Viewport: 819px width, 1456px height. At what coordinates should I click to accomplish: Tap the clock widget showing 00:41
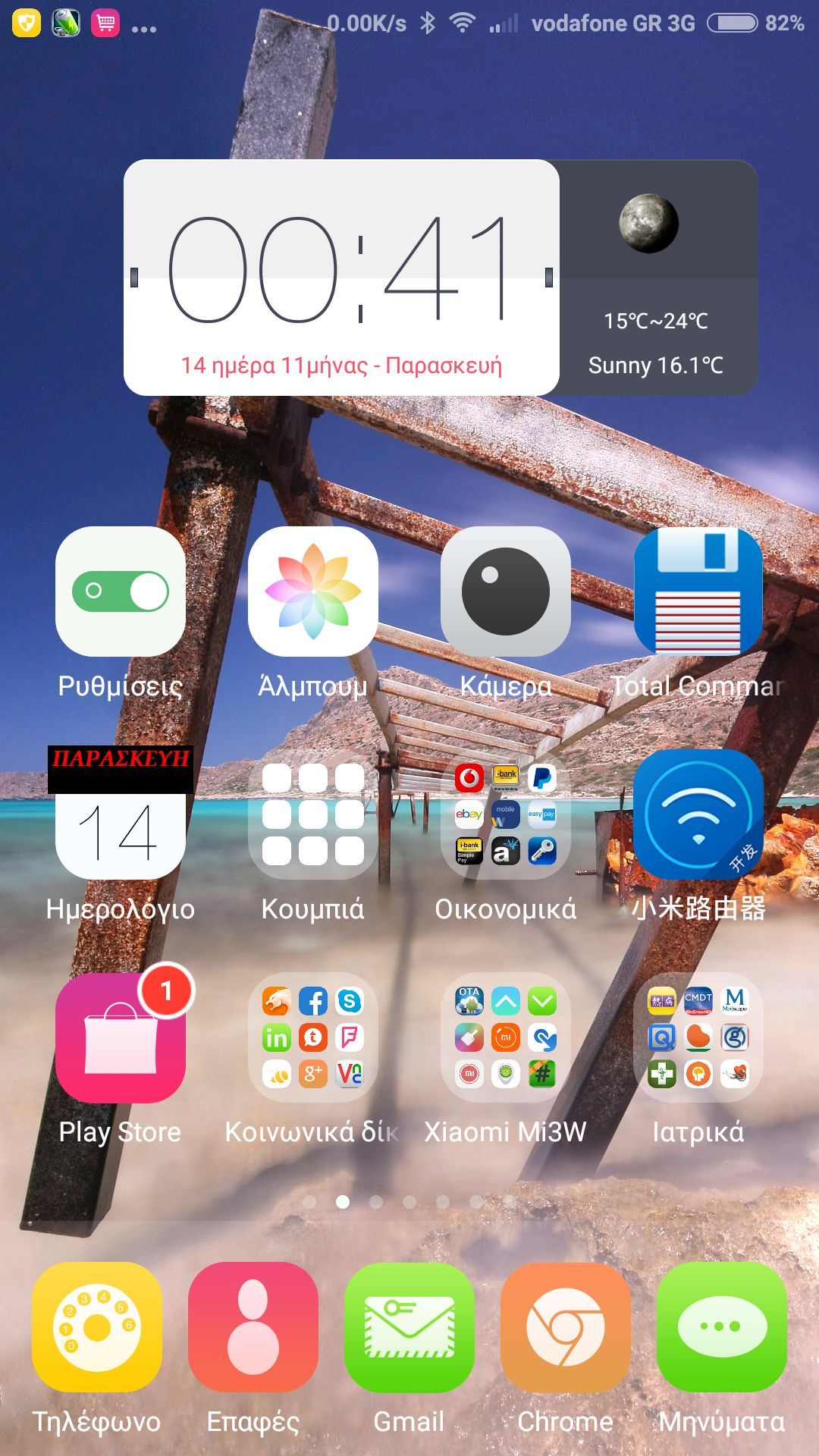point(341,273)
